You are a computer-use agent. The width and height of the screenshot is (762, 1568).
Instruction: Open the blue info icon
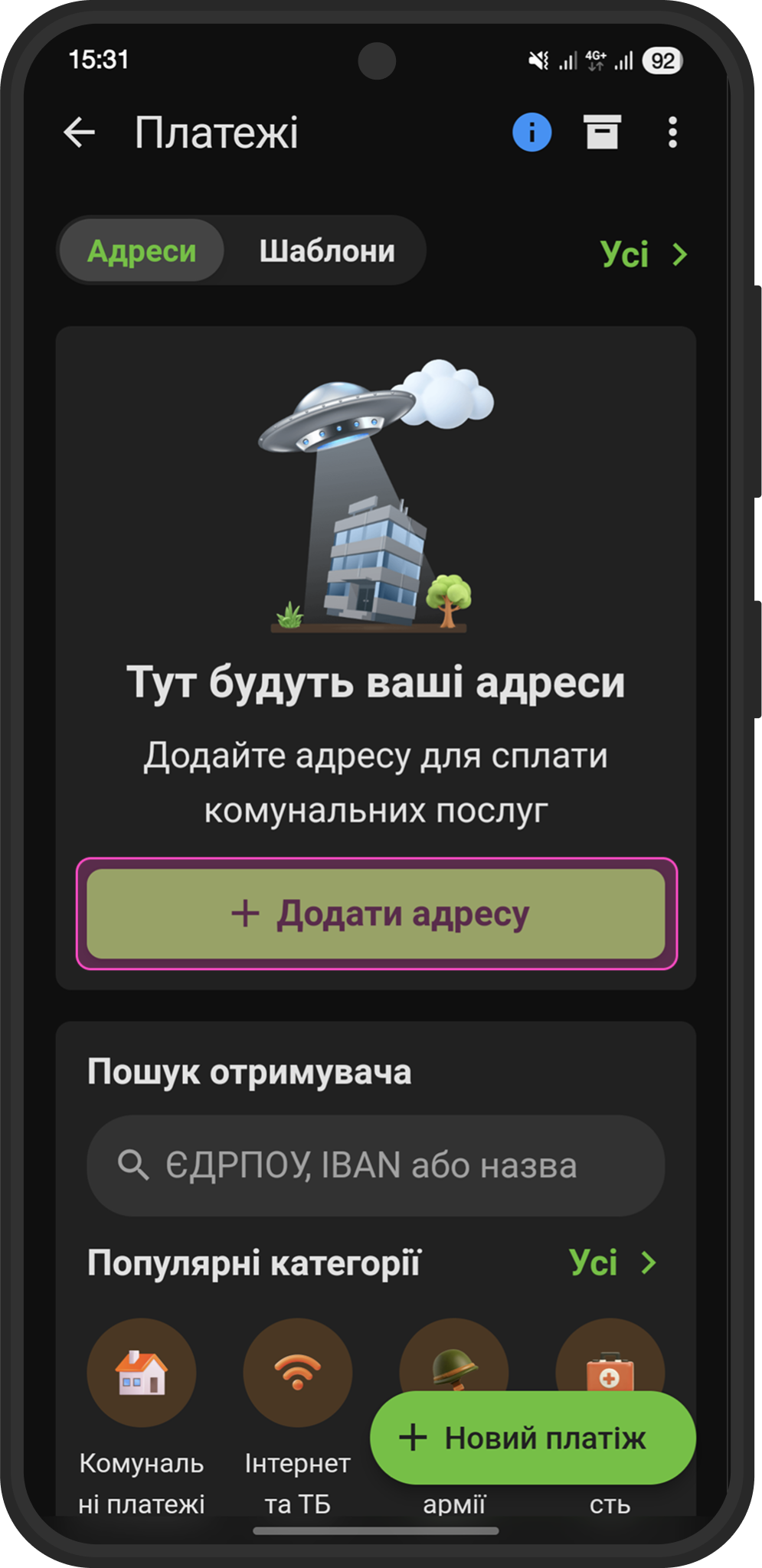(531, 132)
